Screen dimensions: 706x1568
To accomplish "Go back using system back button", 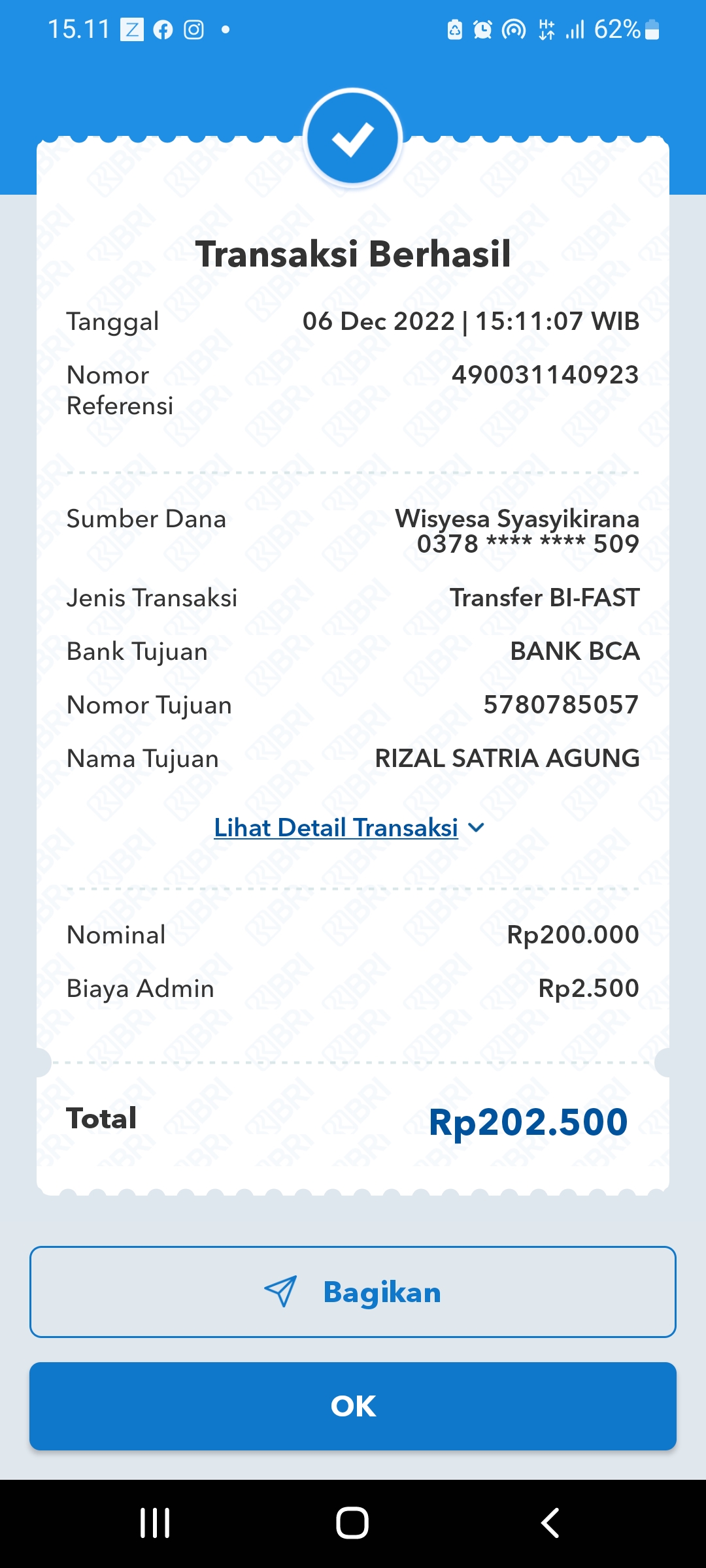I will point(550,1523).
